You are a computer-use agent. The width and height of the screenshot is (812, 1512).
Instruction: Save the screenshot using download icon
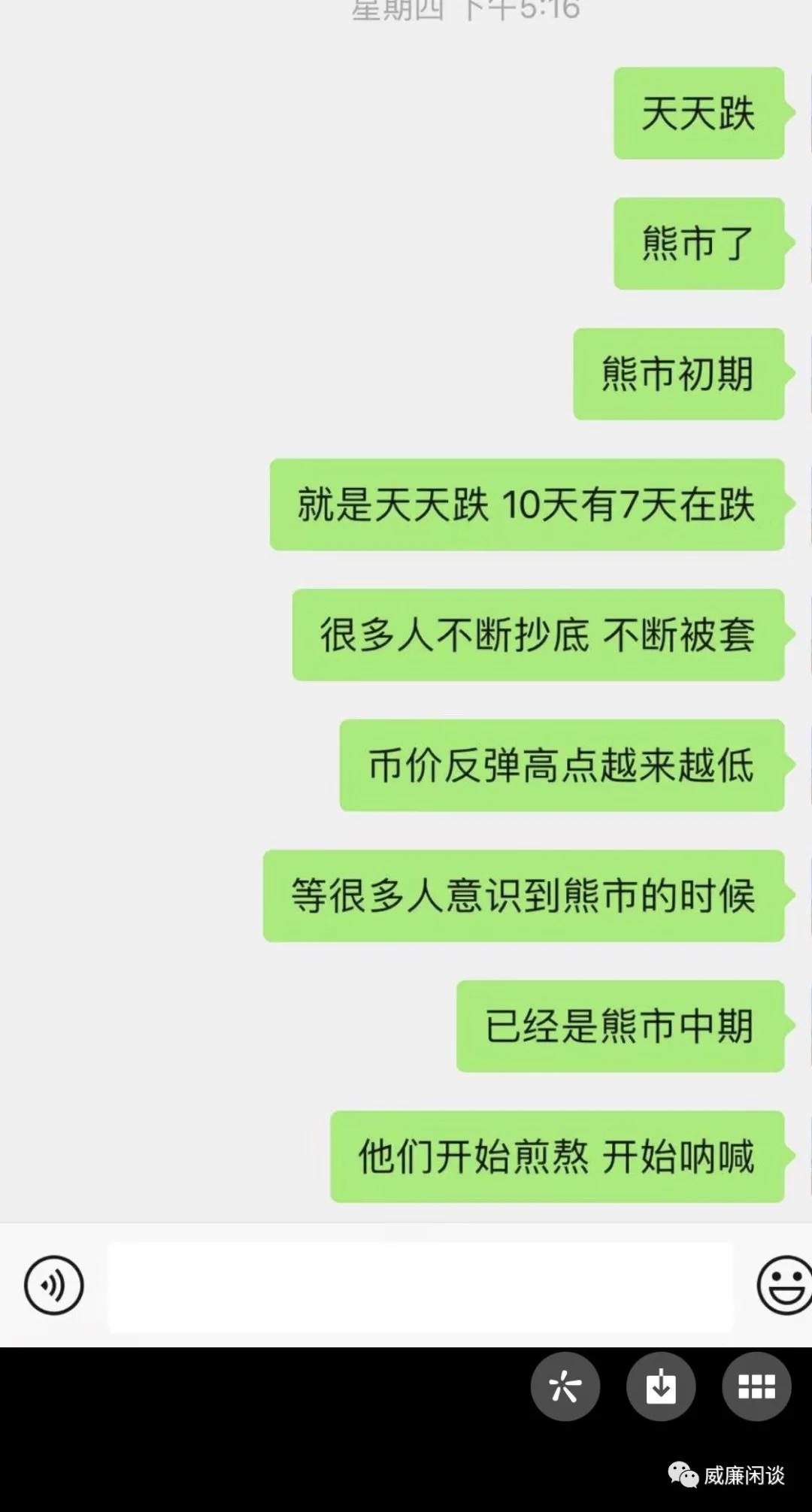(661, 1387)
